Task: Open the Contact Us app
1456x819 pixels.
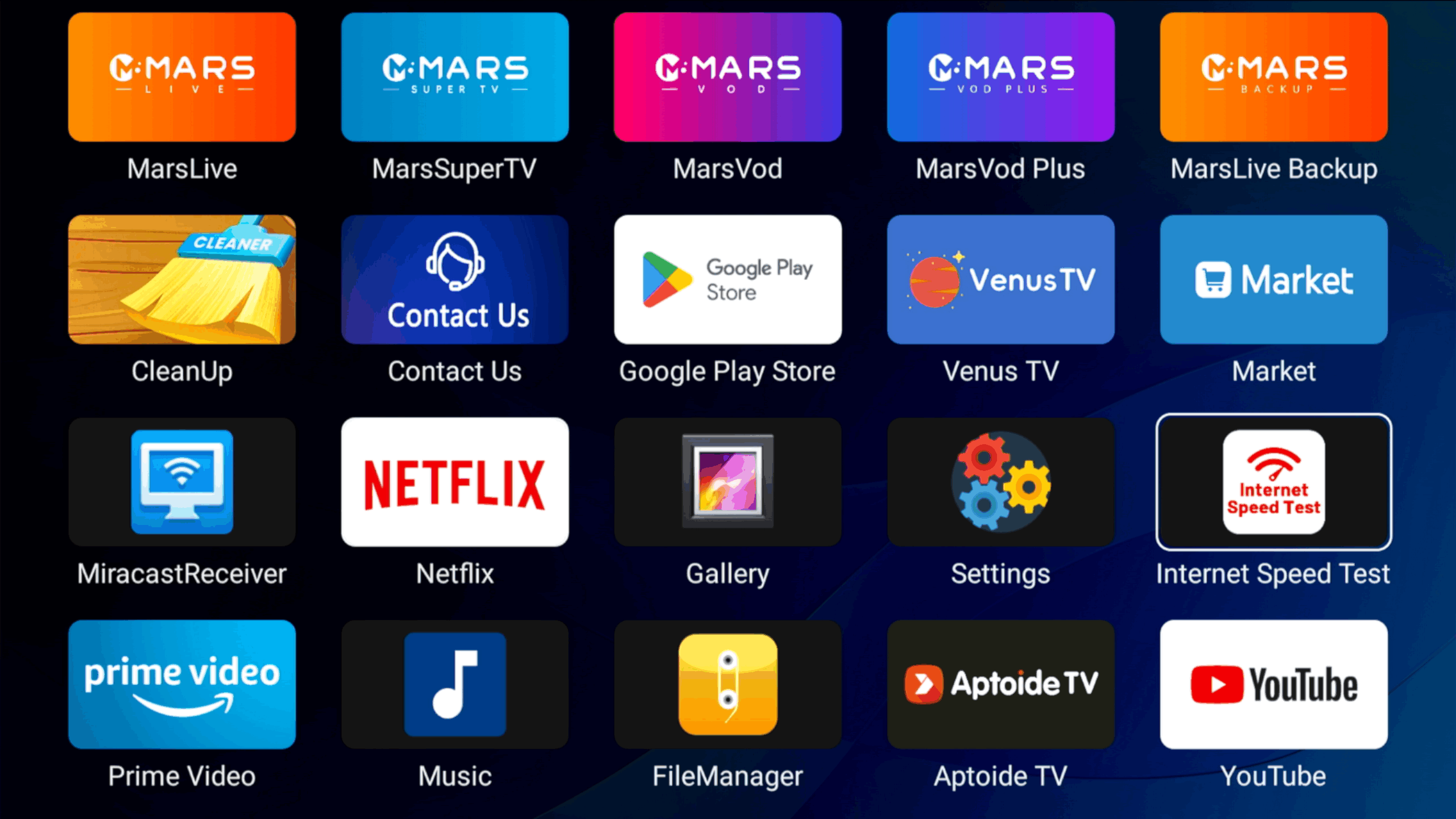Action: [x=455, y=279]
